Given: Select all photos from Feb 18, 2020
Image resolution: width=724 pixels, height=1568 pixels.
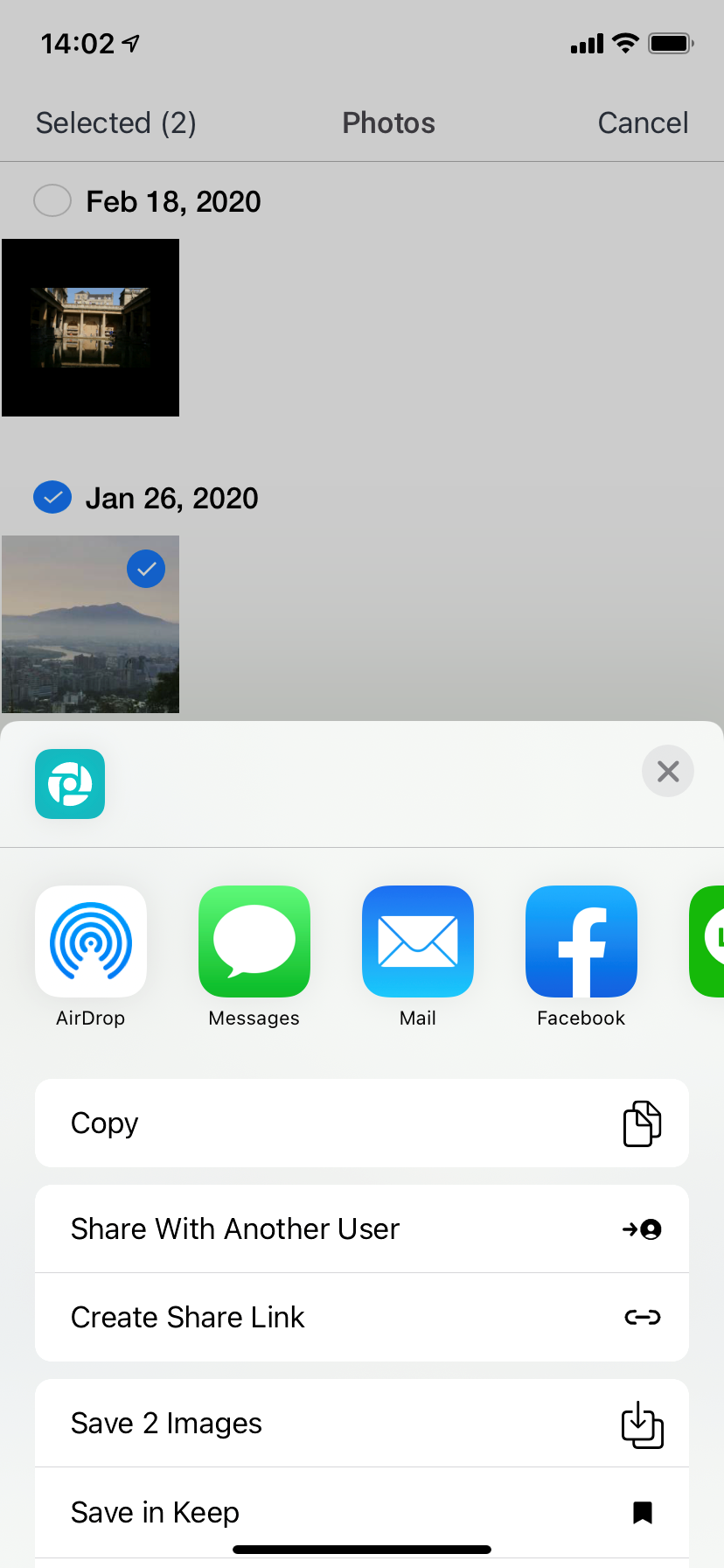Looking at the screenshot, I should (52, 201).
